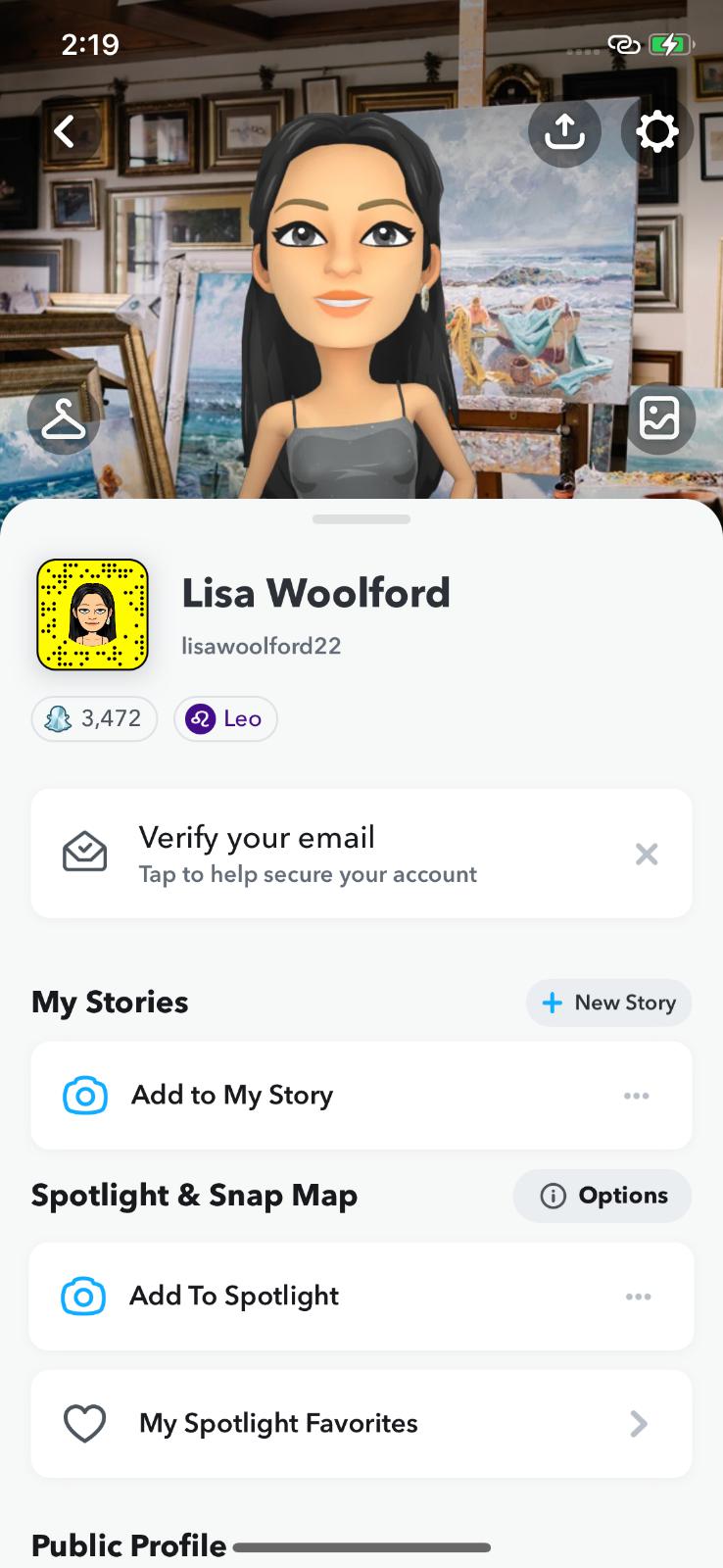Go back using the top-left arrow
Viewport: 723px width, 1568px height.
click(x=65, y=131)
